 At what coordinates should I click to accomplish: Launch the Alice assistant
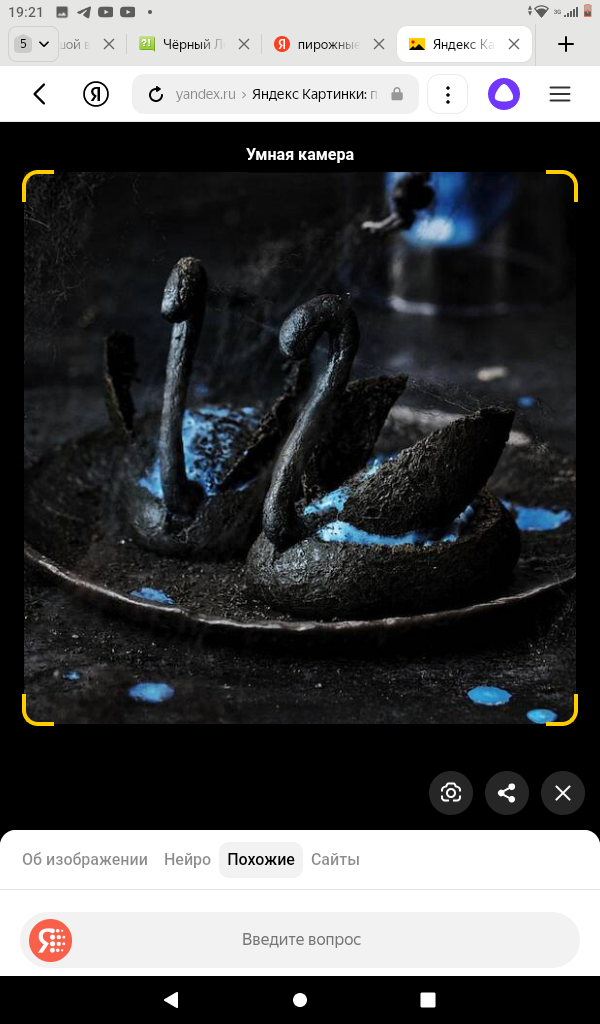pyautogui.click(x=504, y=94)
